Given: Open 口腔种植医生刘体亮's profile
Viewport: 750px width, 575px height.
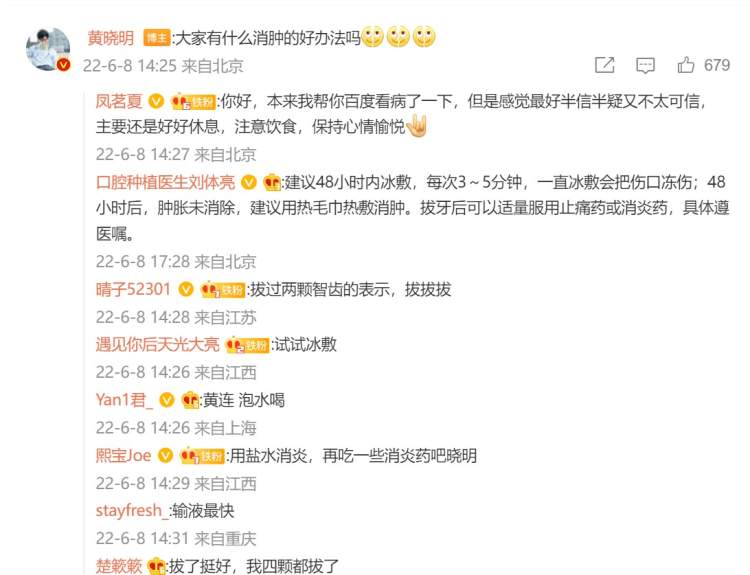Looking at the screenshot, I should (x=164, y=183).
